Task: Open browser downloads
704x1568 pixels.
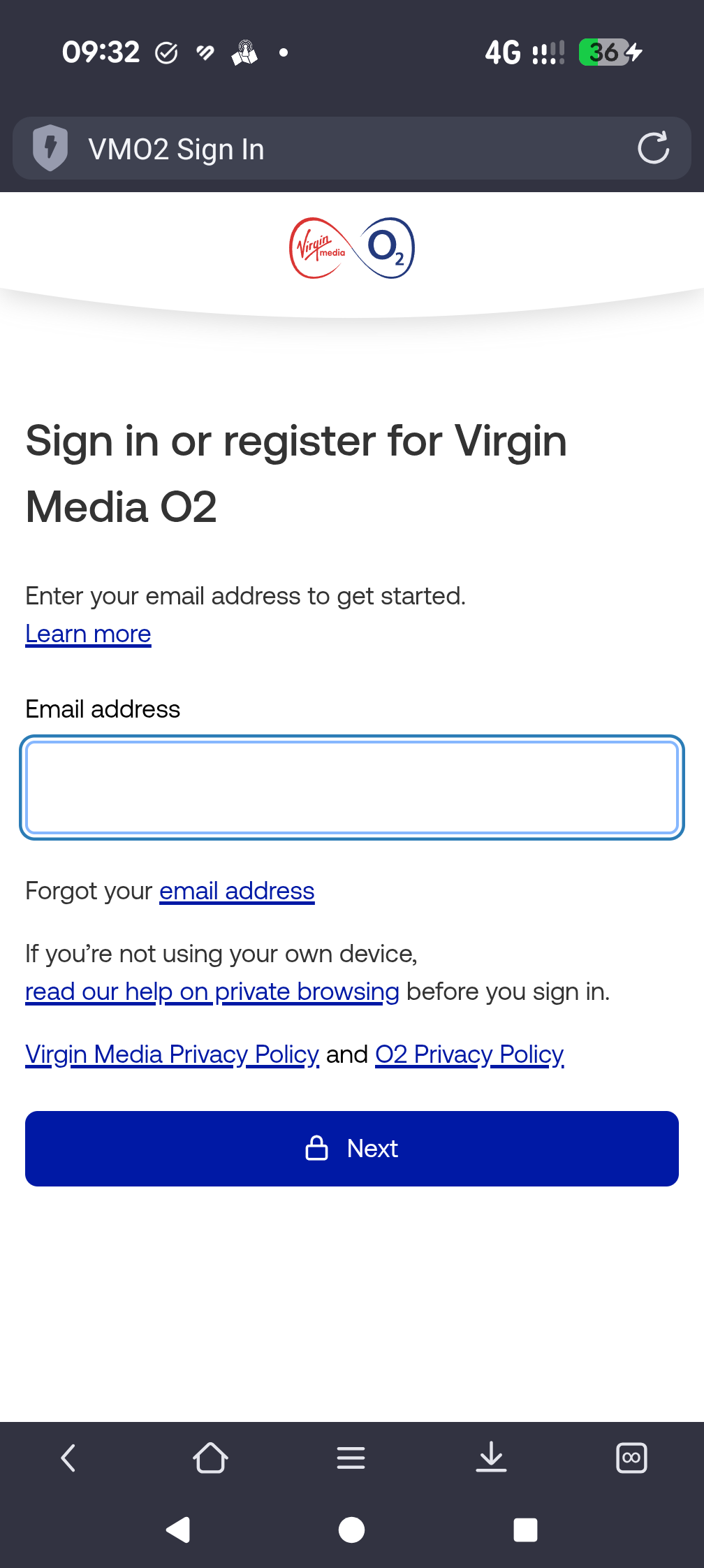Action: tap(491, 1458)
